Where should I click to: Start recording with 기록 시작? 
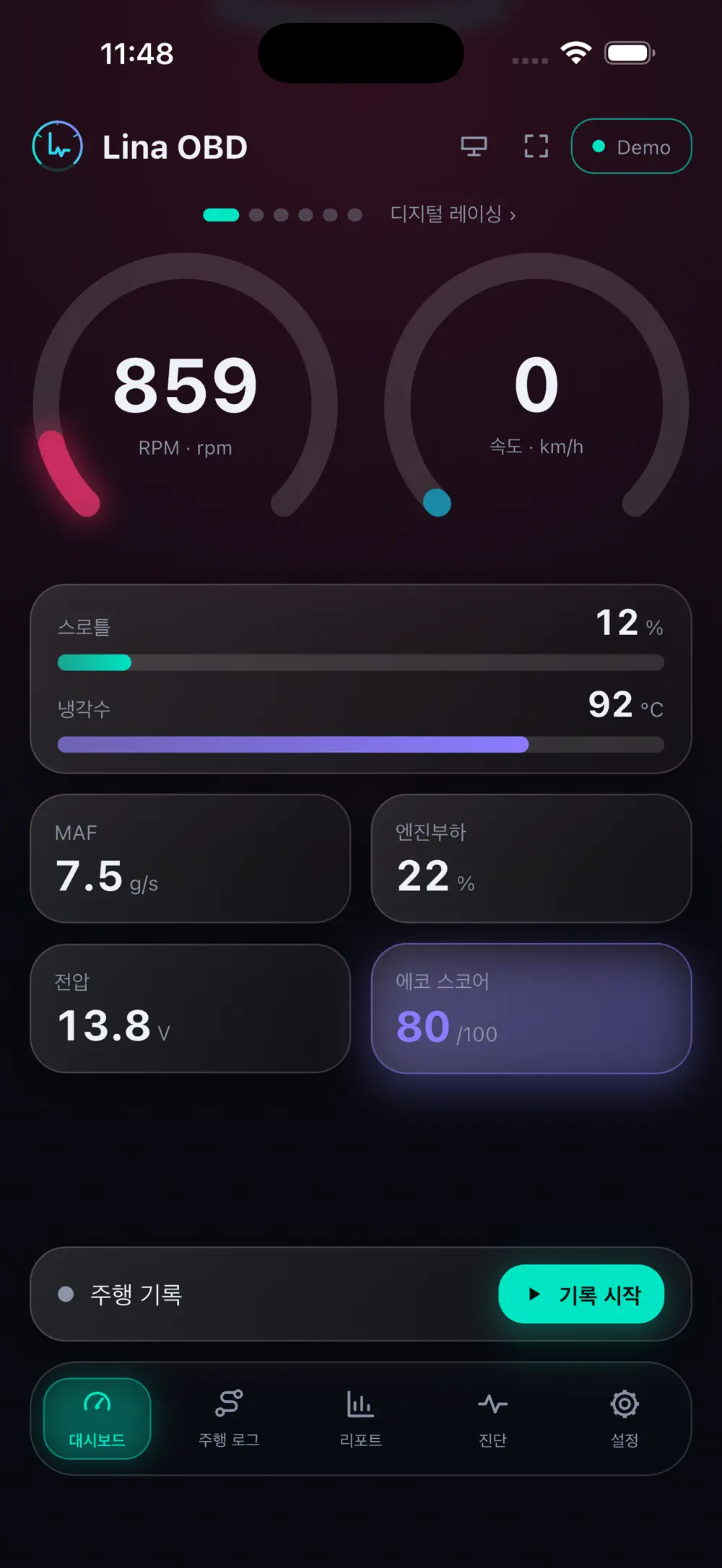tap(581, 1294)
